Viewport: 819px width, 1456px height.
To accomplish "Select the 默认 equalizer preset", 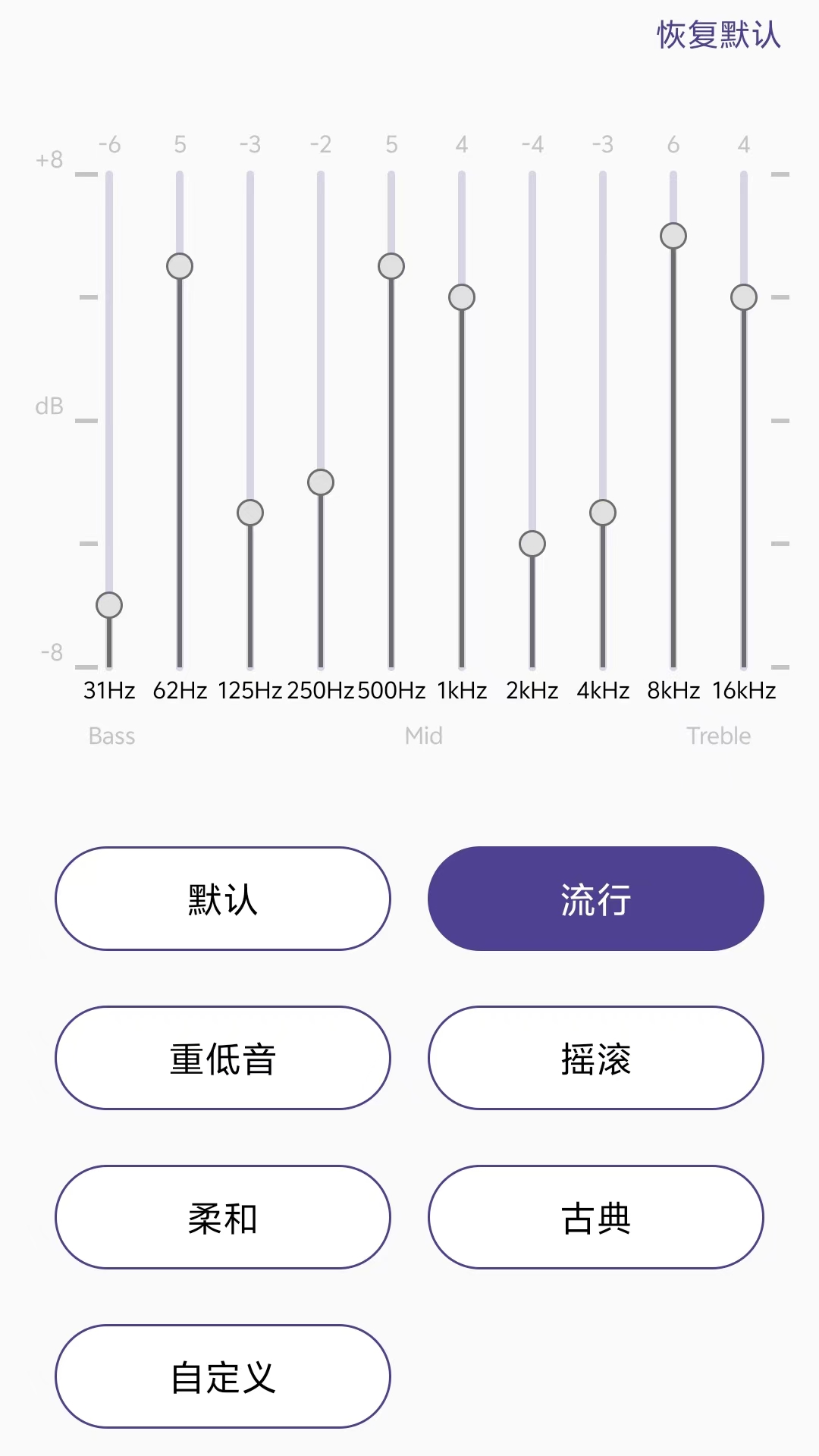I will (x=221, y=898).
